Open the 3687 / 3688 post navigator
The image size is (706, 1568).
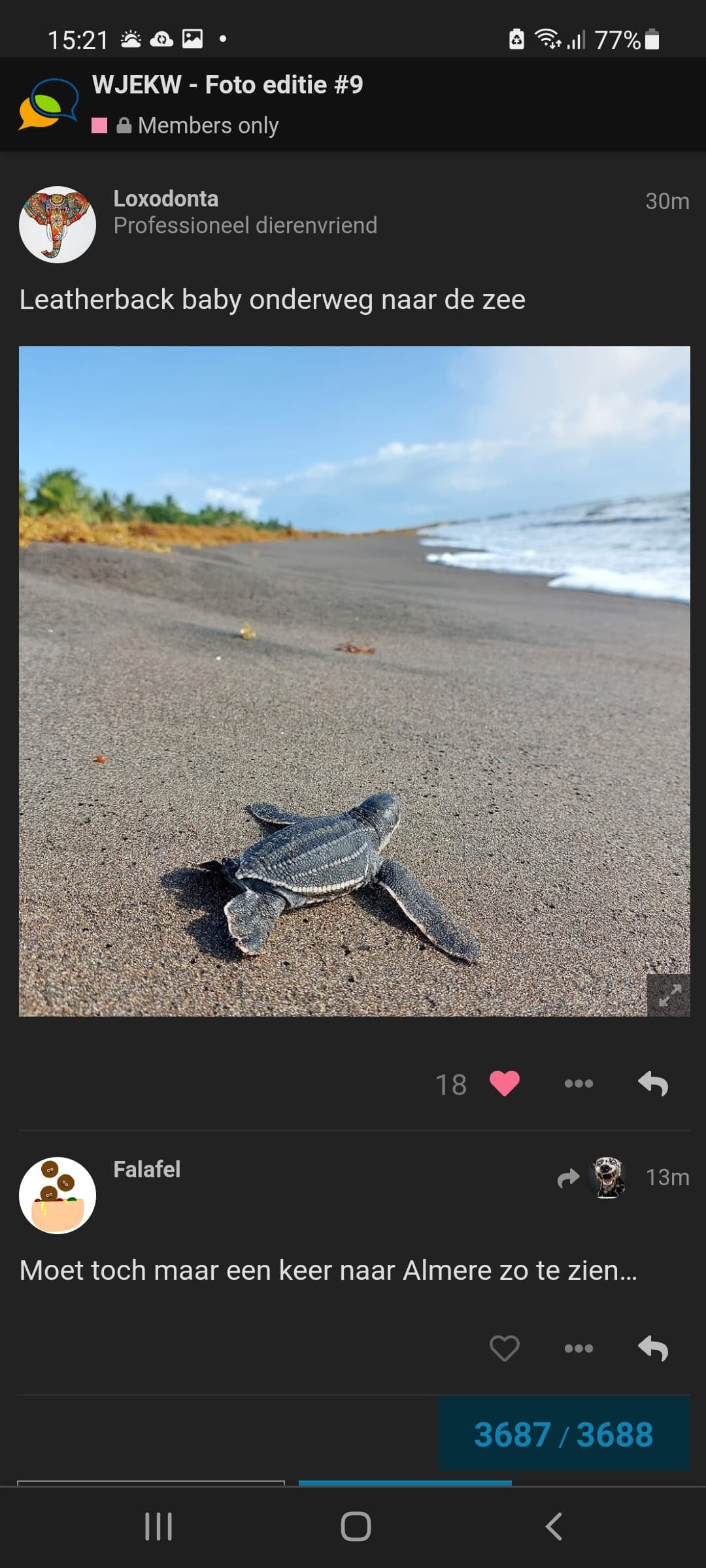pyautogui.click(x=563, y=1435)
